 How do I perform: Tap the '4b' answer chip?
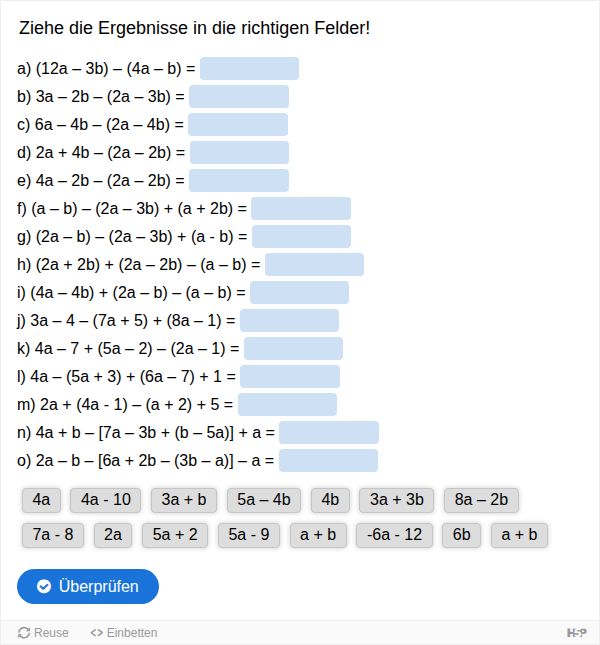[330, 500]
